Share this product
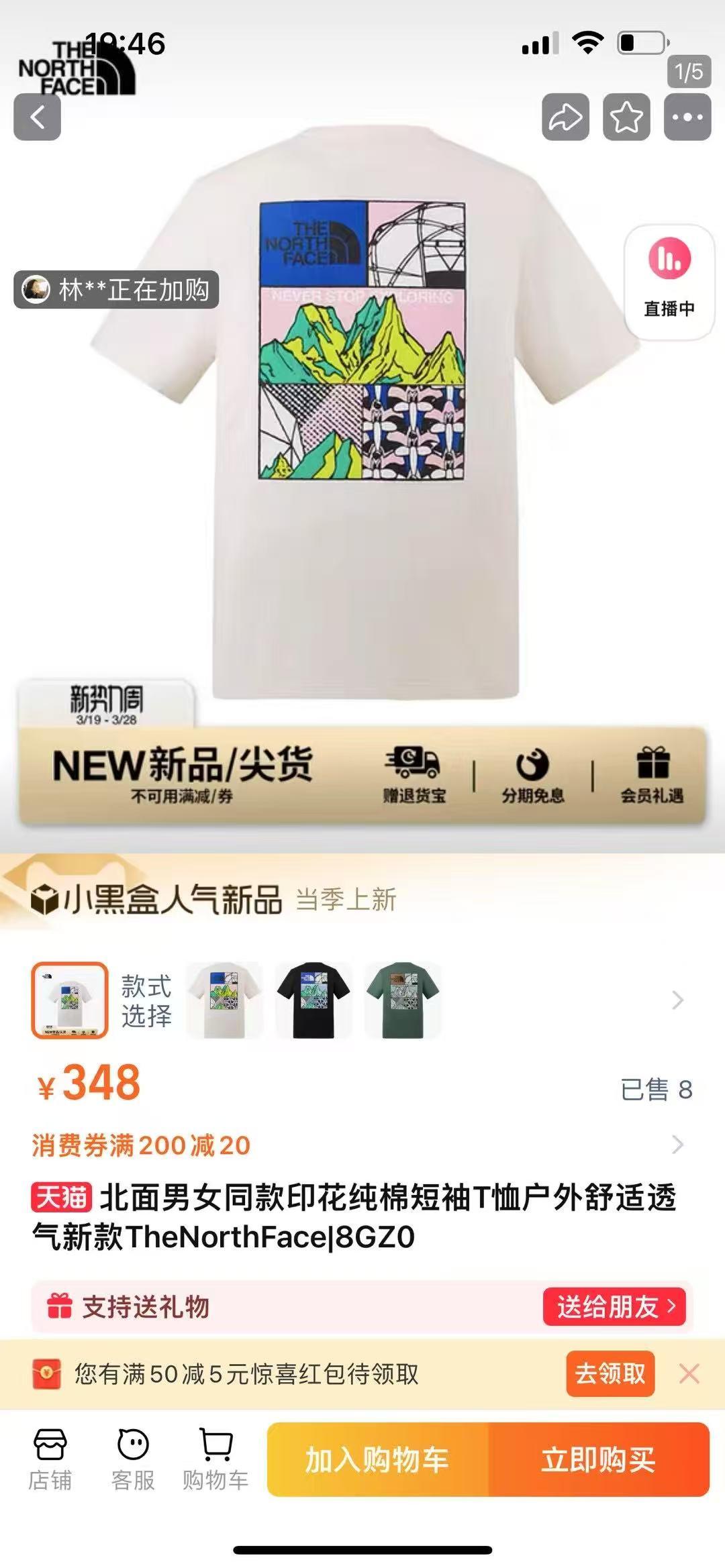This screenshot has width=725, height=1568. coord(565,117)
